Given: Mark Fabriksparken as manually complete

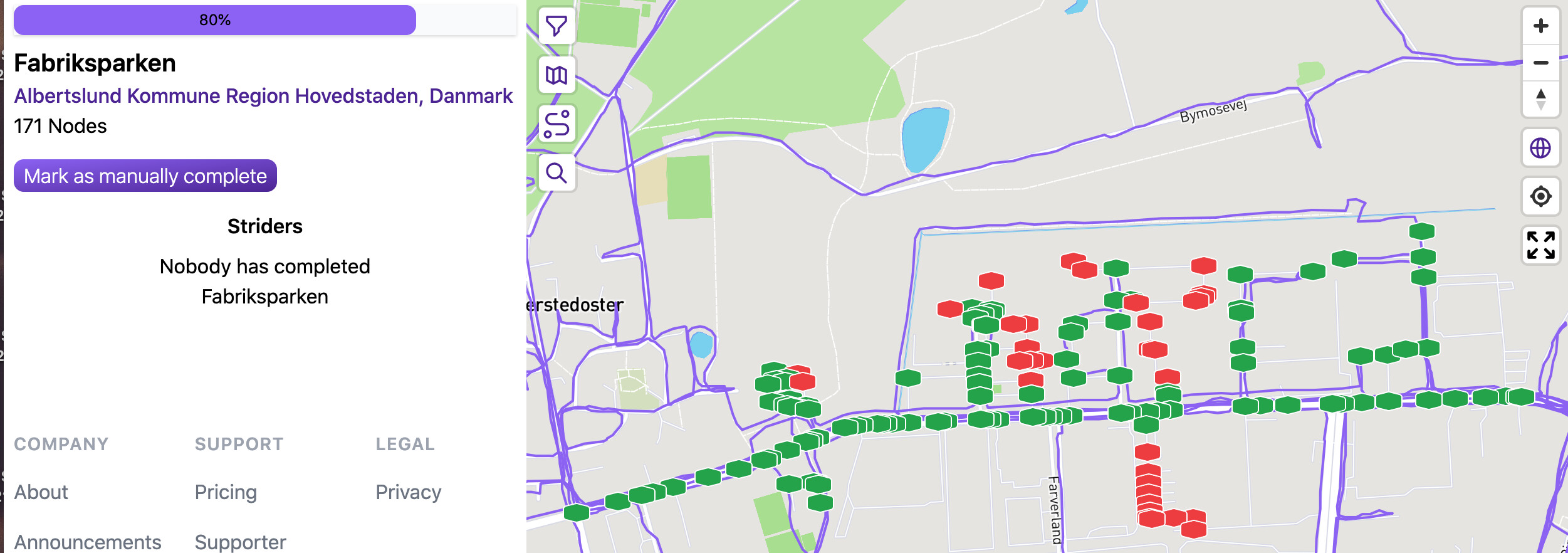Looking at the screenshot, I should (145, 176).
